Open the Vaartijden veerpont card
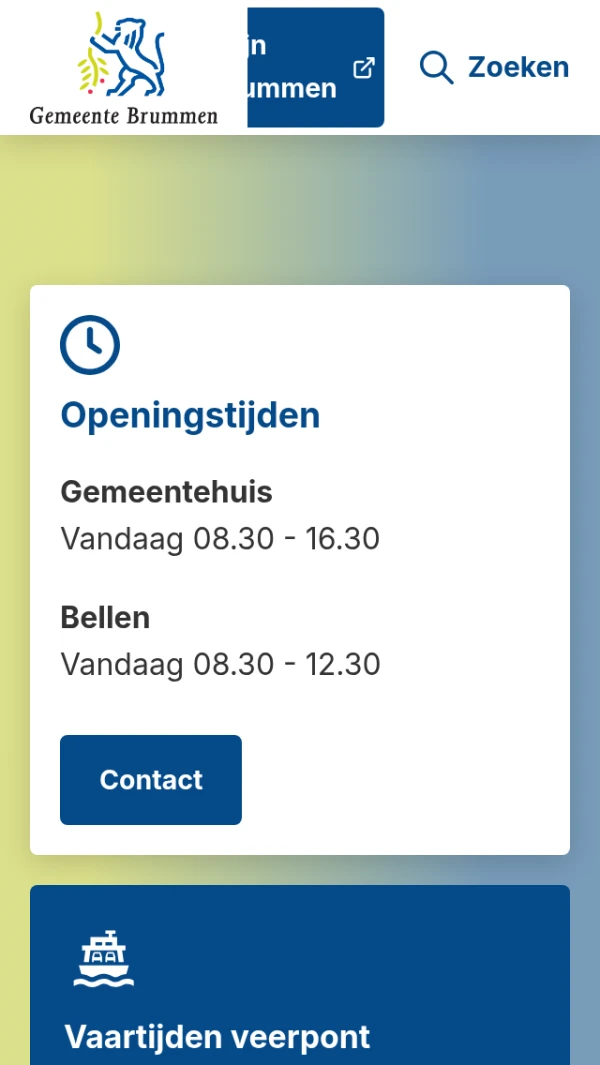This screenshot has height=1065, width=600. (x=300, y=975)
